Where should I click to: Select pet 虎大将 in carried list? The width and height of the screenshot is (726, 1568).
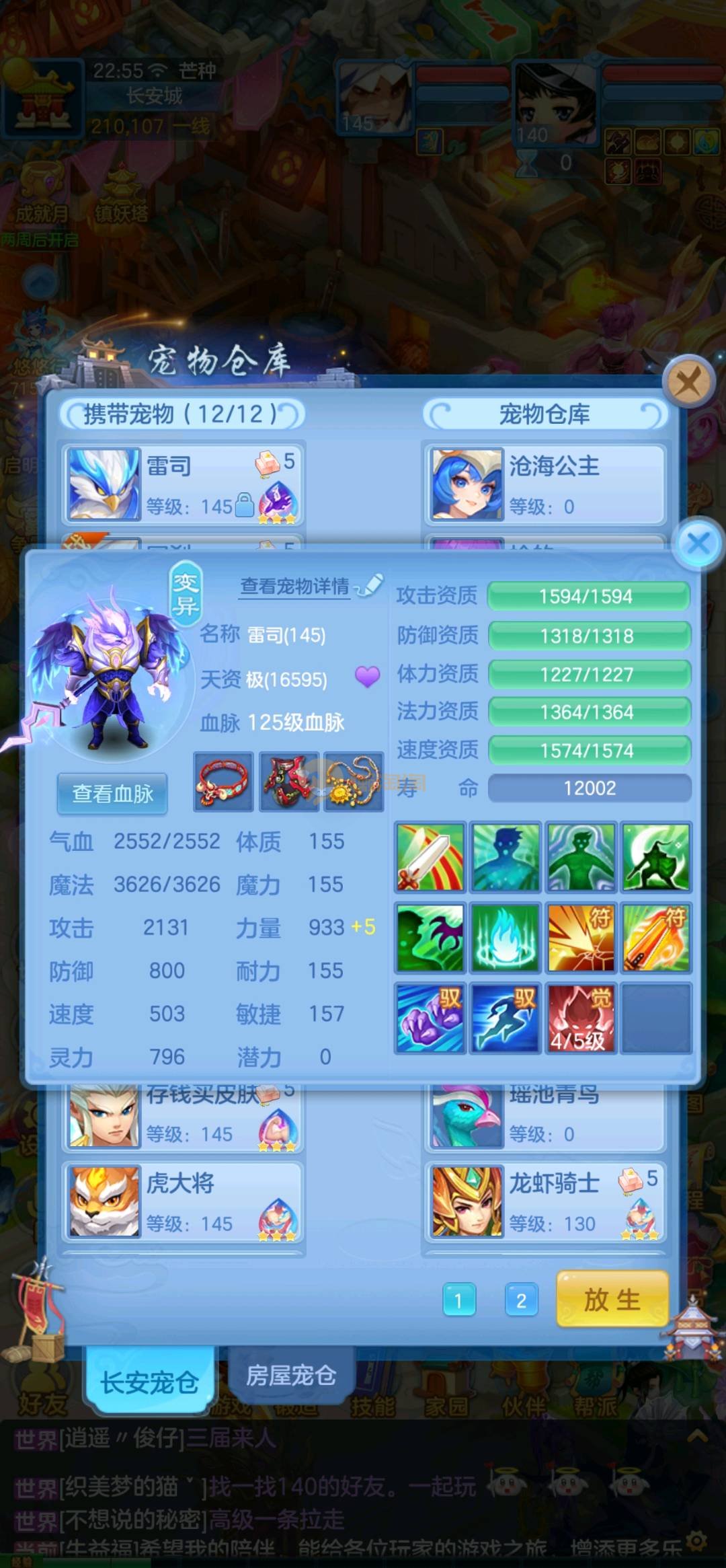[183, 1203]
